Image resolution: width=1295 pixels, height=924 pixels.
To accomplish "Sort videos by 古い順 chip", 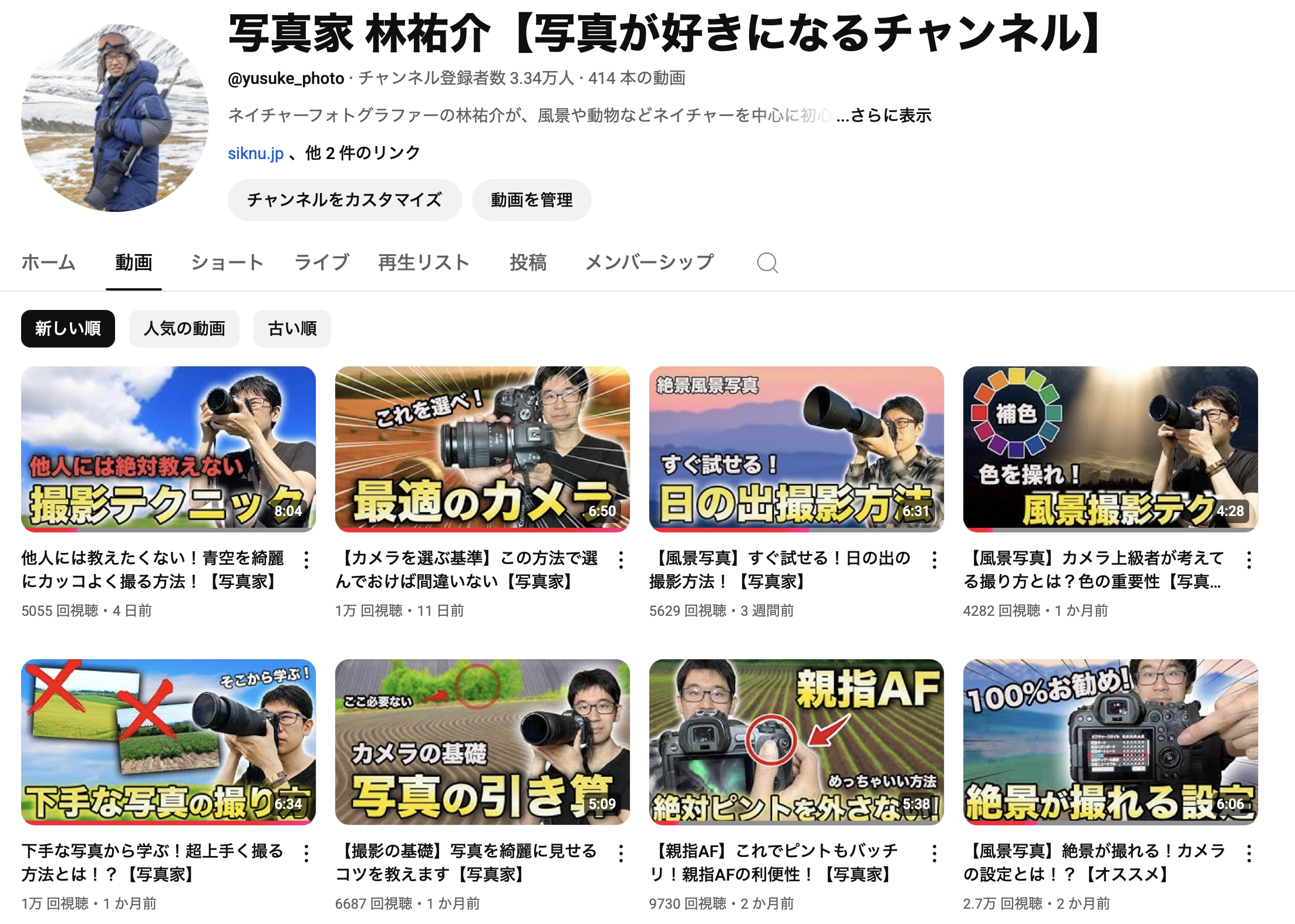I will [292, 329].
